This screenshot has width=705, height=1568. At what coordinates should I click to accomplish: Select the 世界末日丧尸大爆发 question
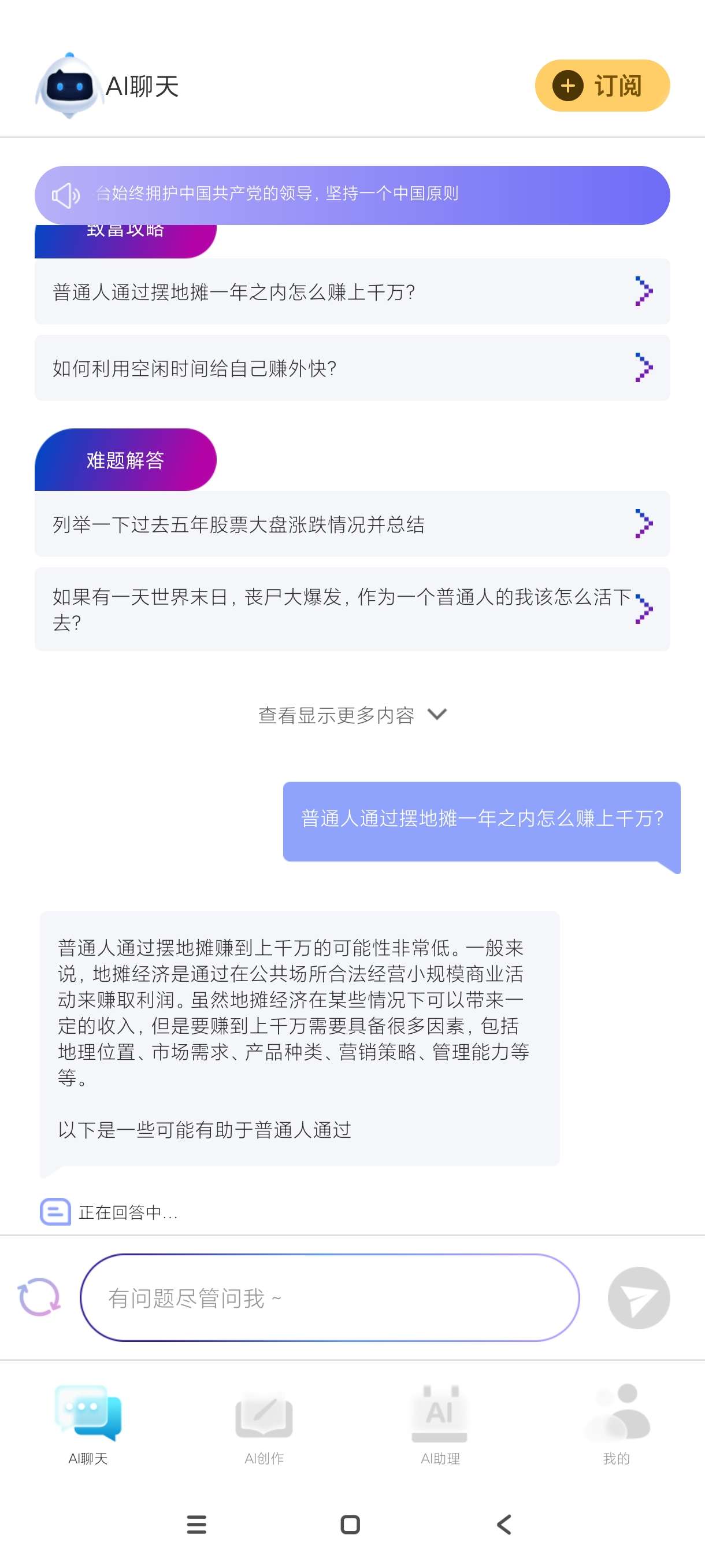tap(351, 609)
